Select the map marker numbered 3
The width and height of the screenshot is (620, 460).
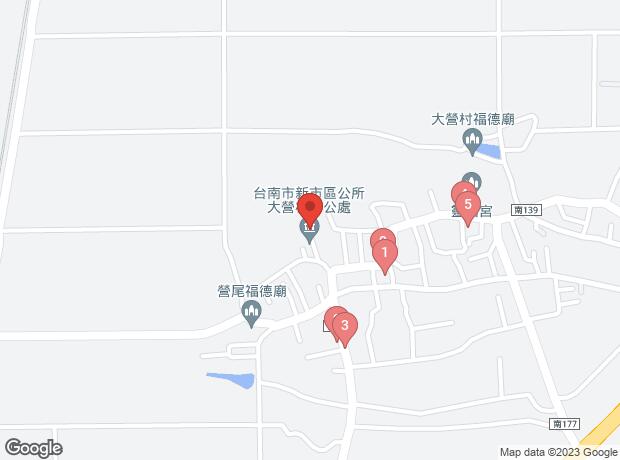pyautogui.click(x=345, y=326)
